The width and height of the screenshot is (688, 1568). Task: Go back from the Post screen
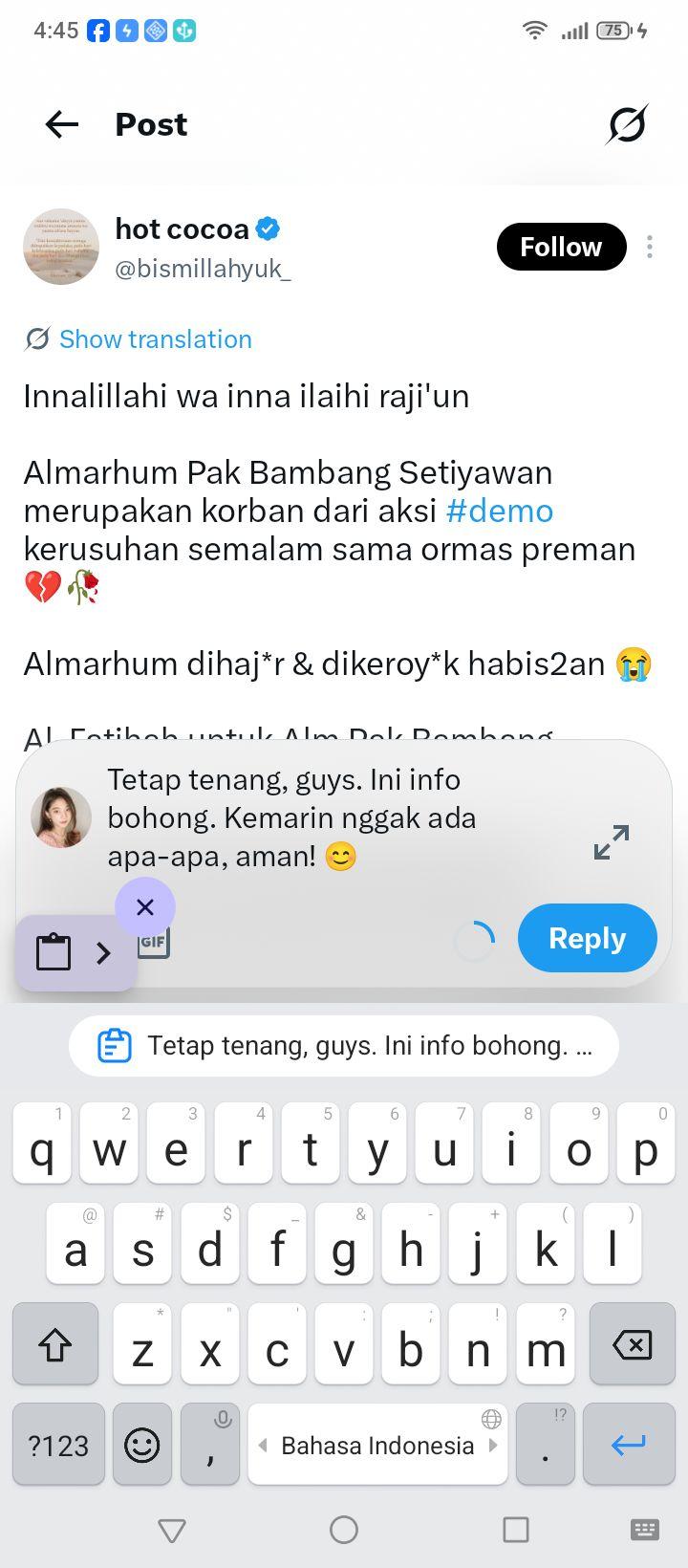pyautogui.click(x=62, y=124)
